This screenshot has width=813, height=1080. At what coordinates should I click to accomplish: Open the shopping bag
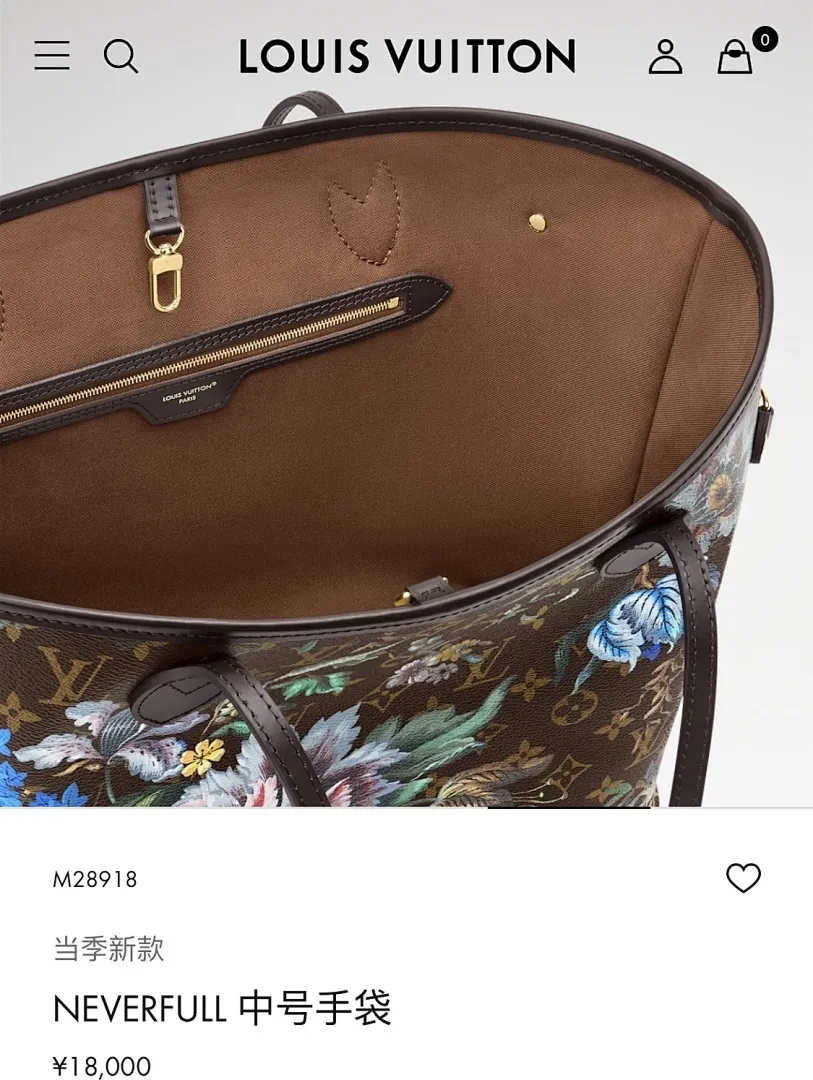(x=735, y=57)
